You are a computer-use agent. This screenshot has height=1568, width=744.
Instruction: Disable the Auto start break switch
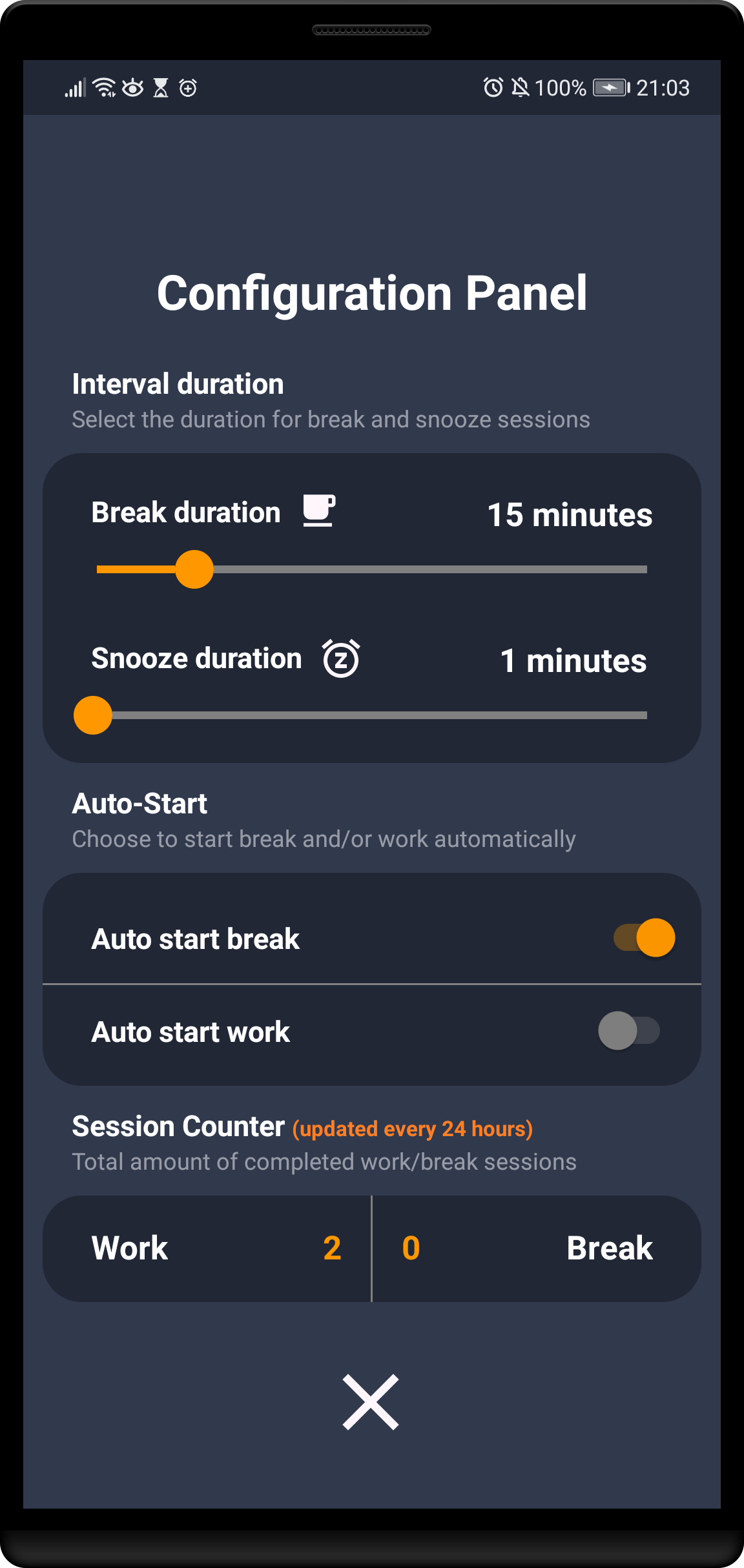click(x=644, y=937)
